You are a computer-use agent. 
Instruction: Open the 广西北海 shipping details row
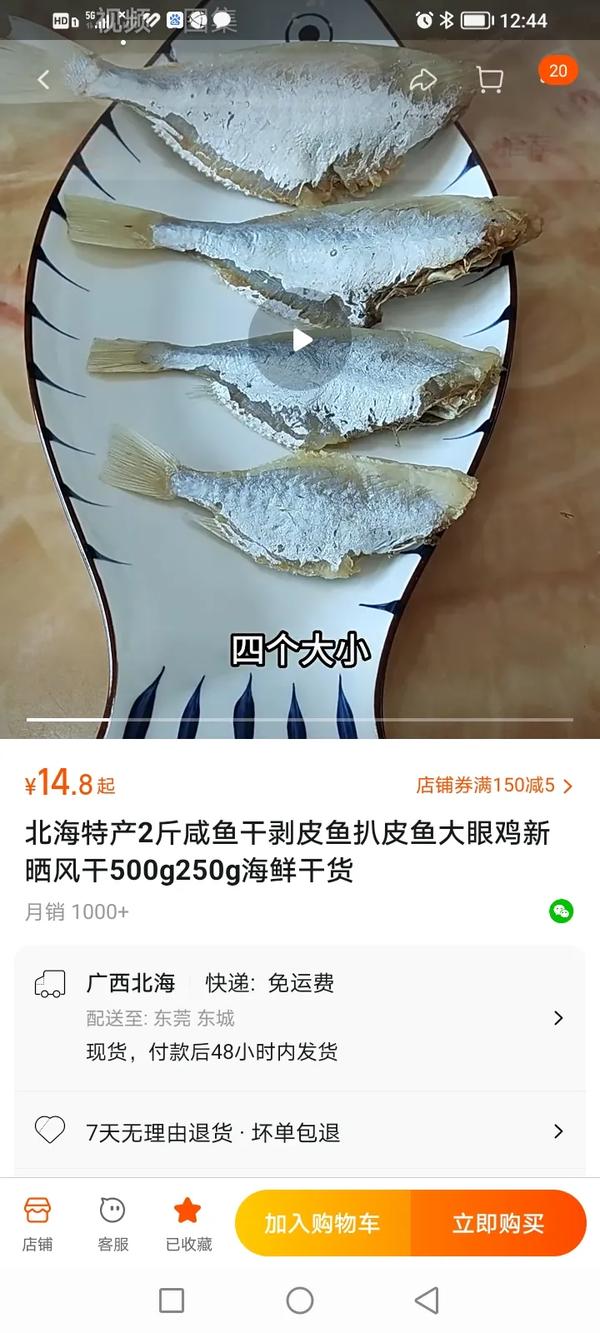coord(300,1017)
